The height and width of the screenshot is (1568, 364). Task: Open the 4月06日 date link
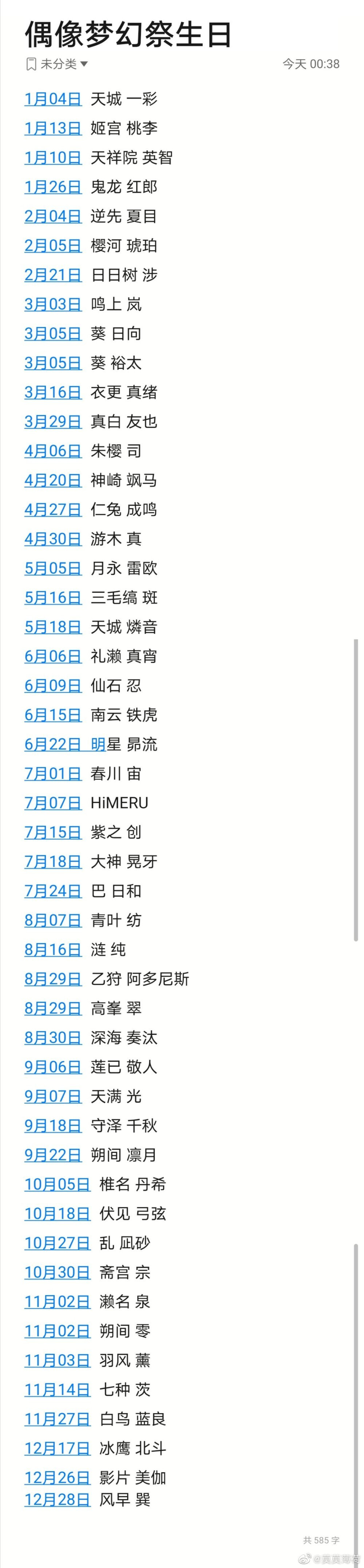pyautogui.click(x=53, y=450)
